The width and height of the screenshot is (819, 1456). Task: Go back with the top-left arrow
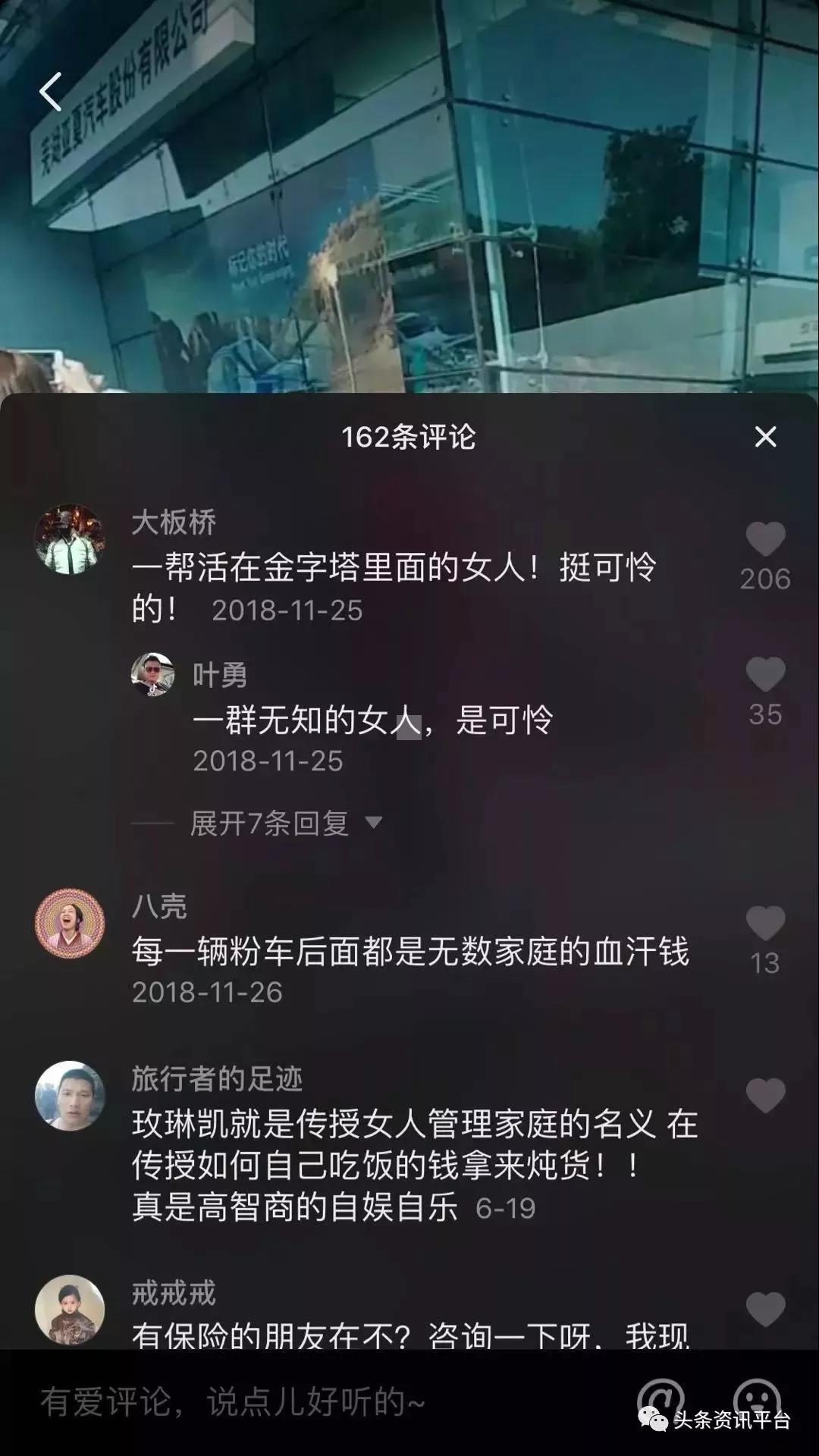point(50,93)
